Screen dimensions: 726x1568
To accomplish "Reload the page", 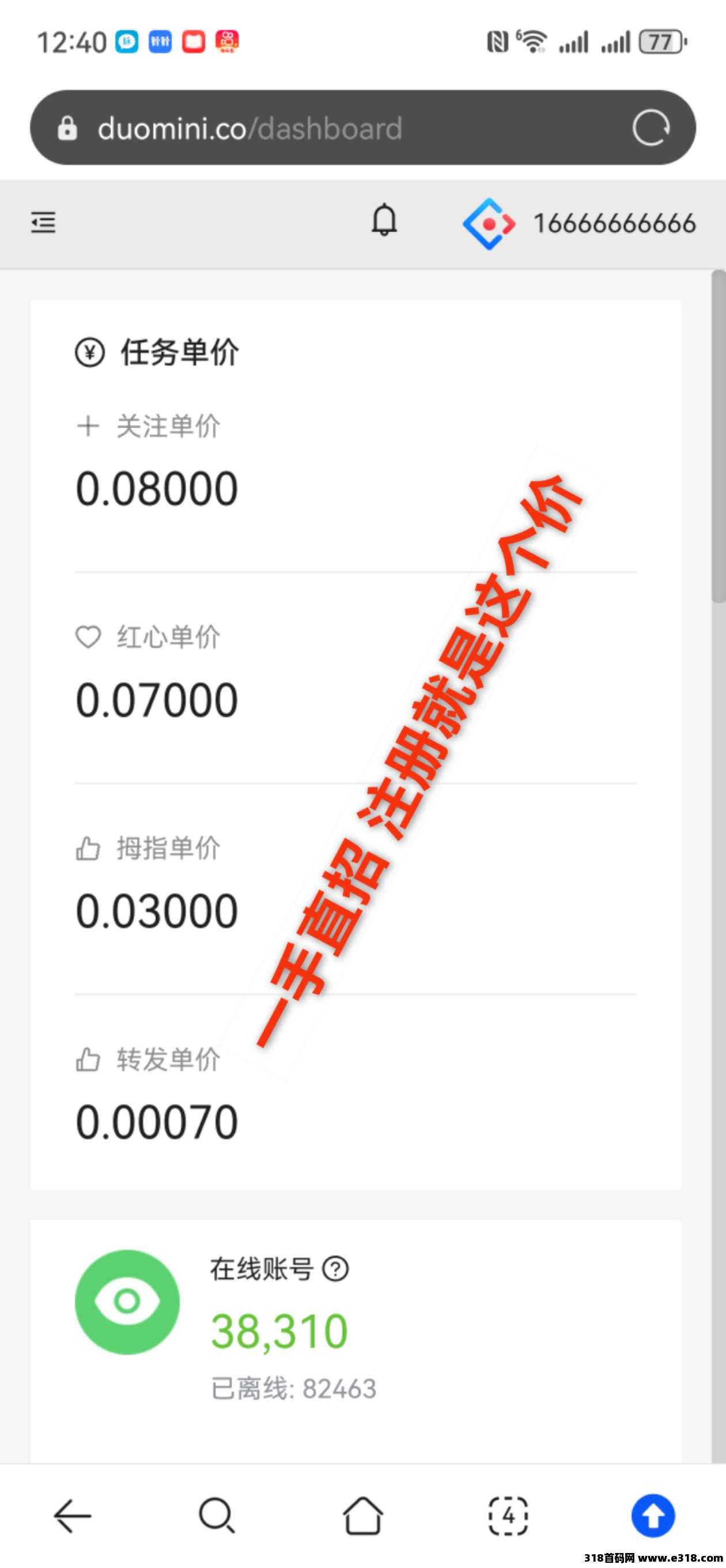I will [x=651, y=128].
